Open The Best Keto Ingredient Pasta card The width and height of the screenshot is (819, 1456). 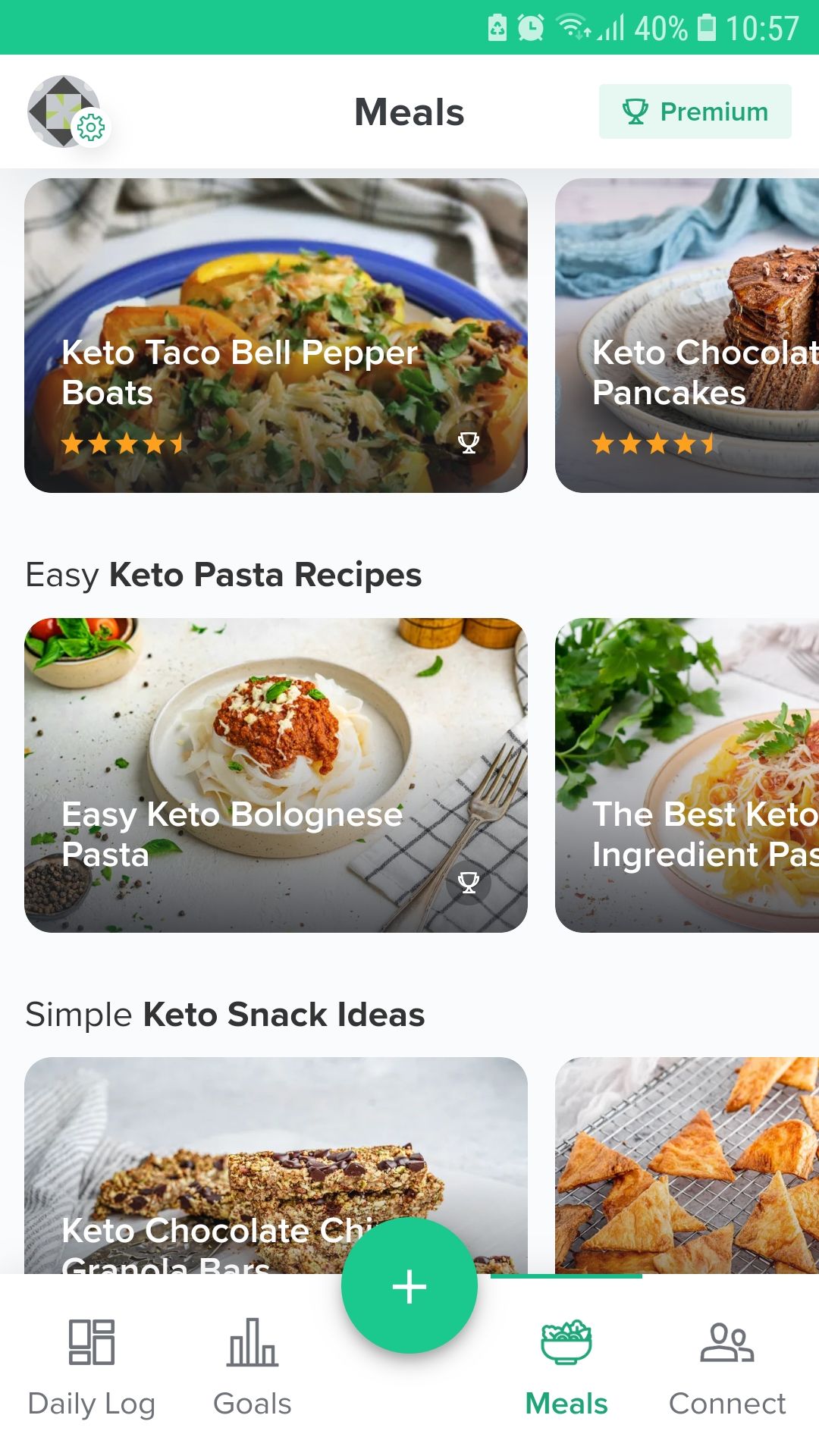[x=686, y=775]
